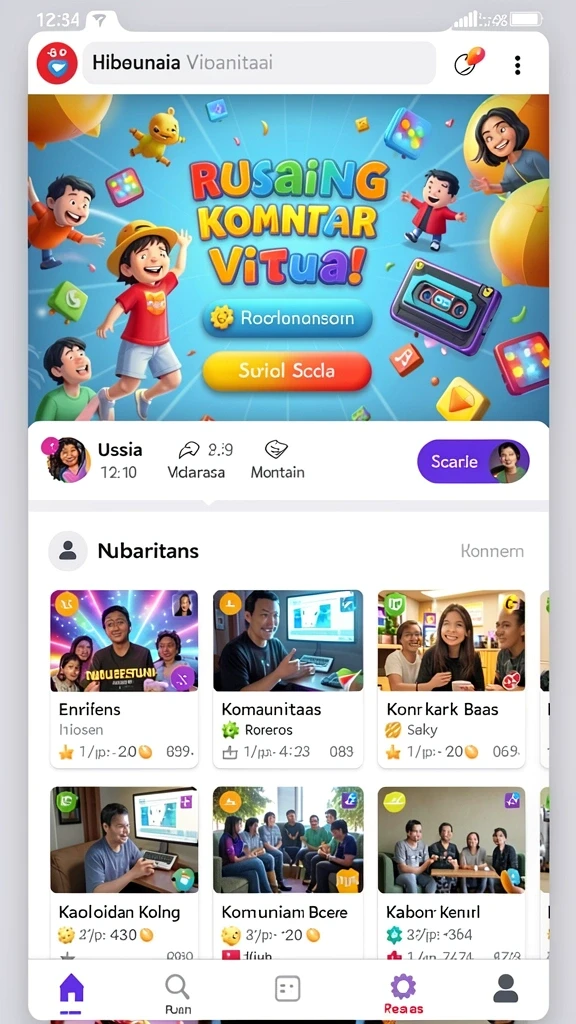
Task: Open the three-dot overflow menu
Action: click(517, 65)
